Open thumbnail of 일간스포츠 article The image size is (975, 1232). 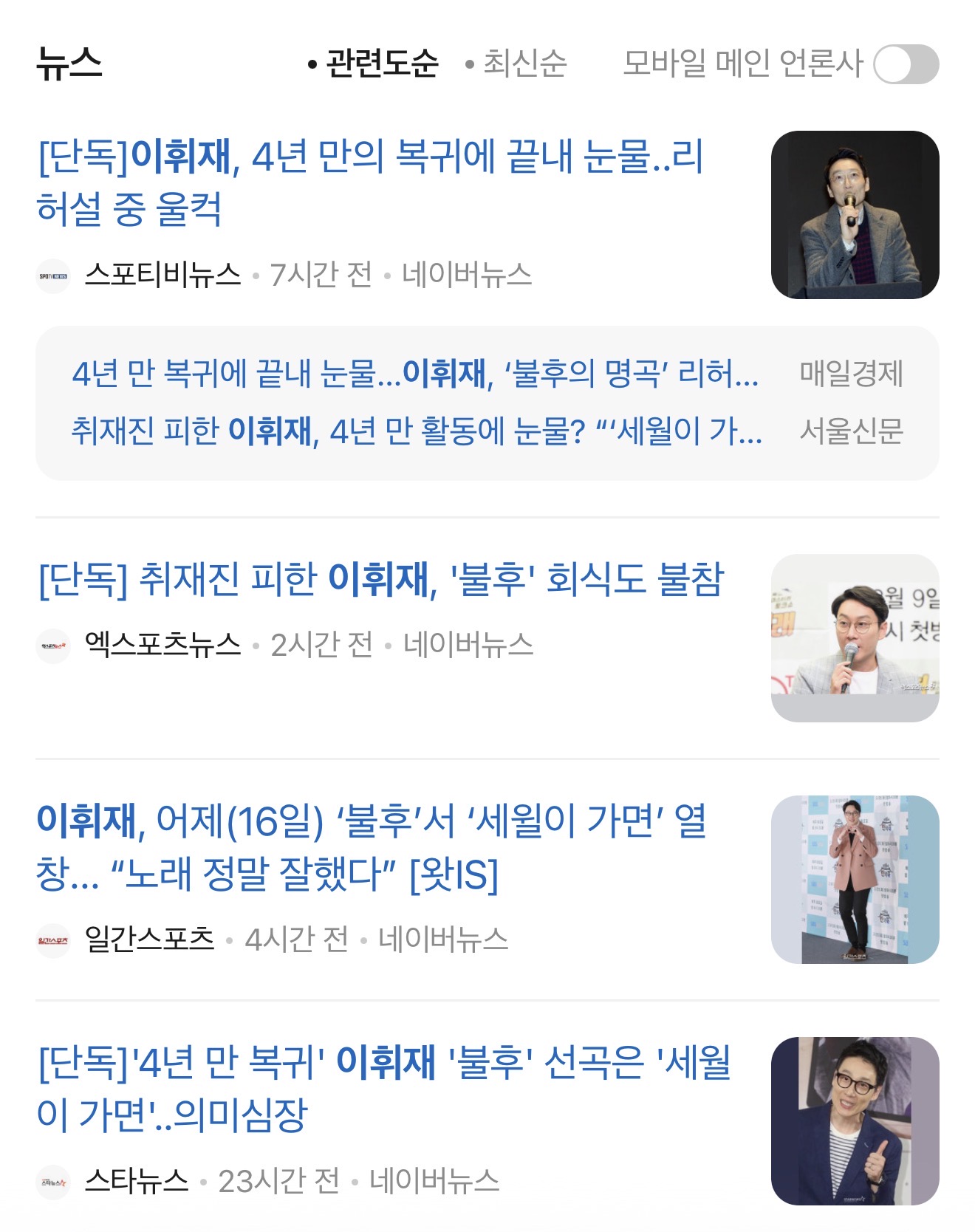click(x=855, y=879)
